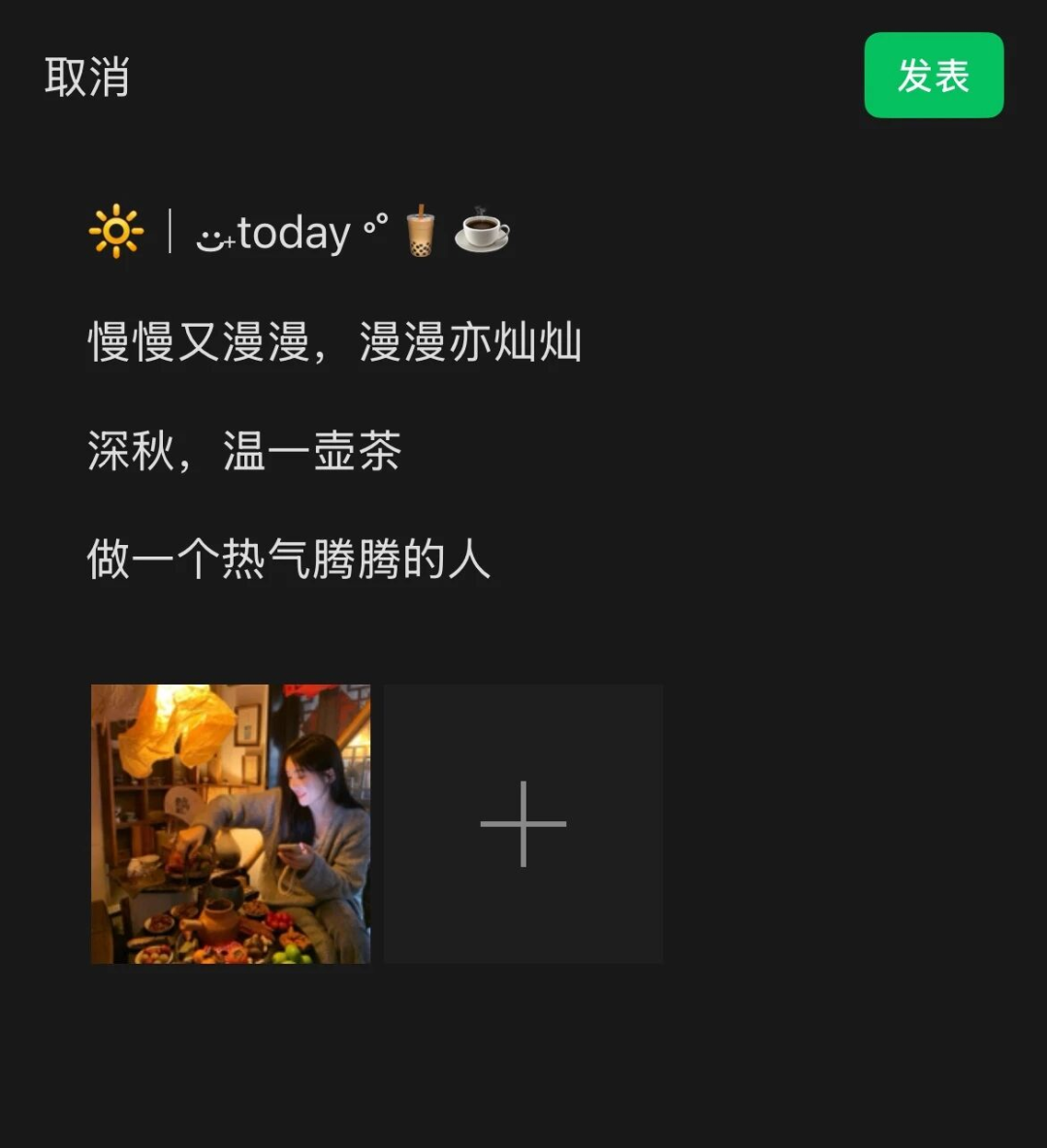Tap 取消 to cancel the post

pyautogui.click(x=87, y=77)
